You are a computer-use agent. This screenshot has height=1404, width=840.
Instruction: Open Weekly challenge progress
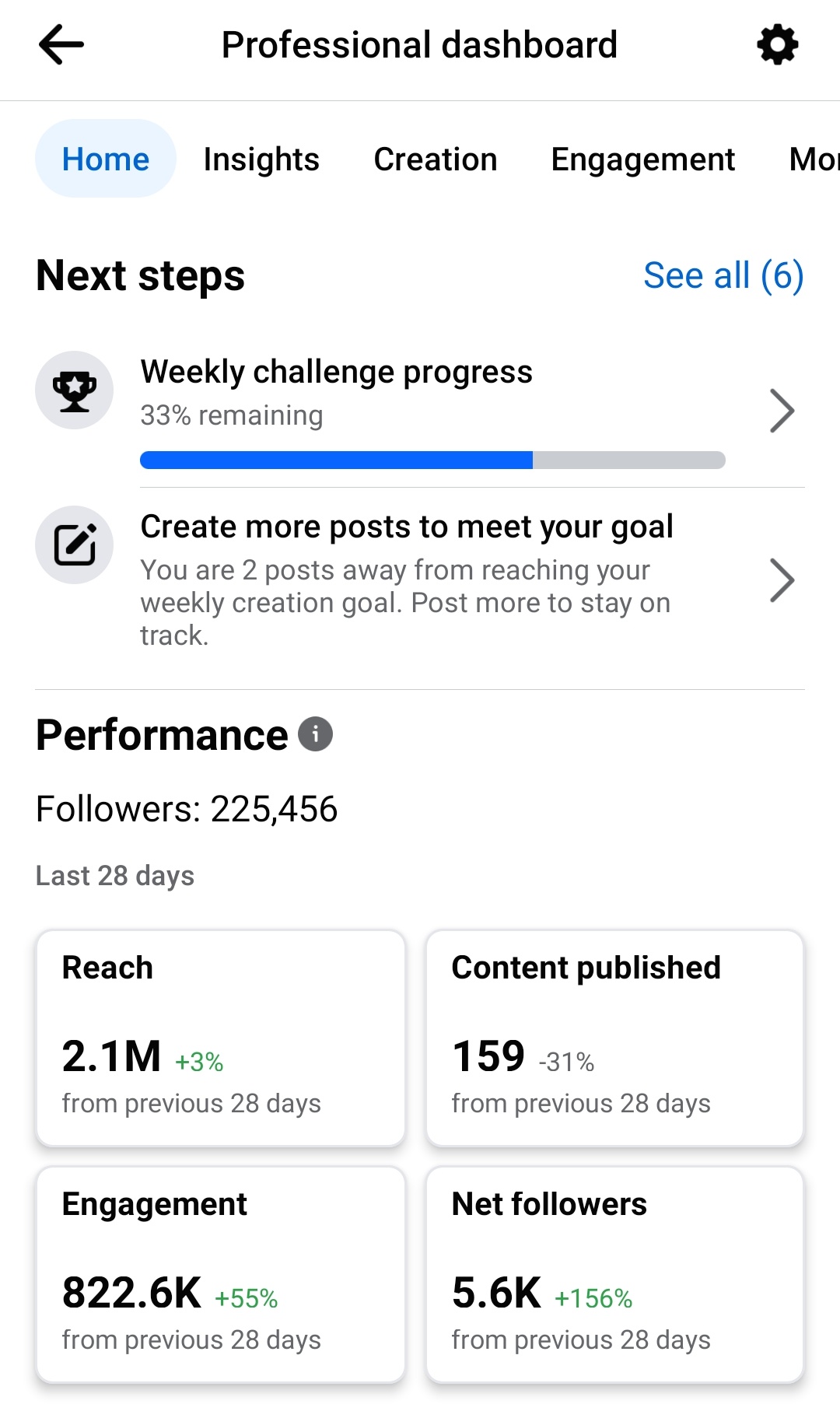[420, 411]
